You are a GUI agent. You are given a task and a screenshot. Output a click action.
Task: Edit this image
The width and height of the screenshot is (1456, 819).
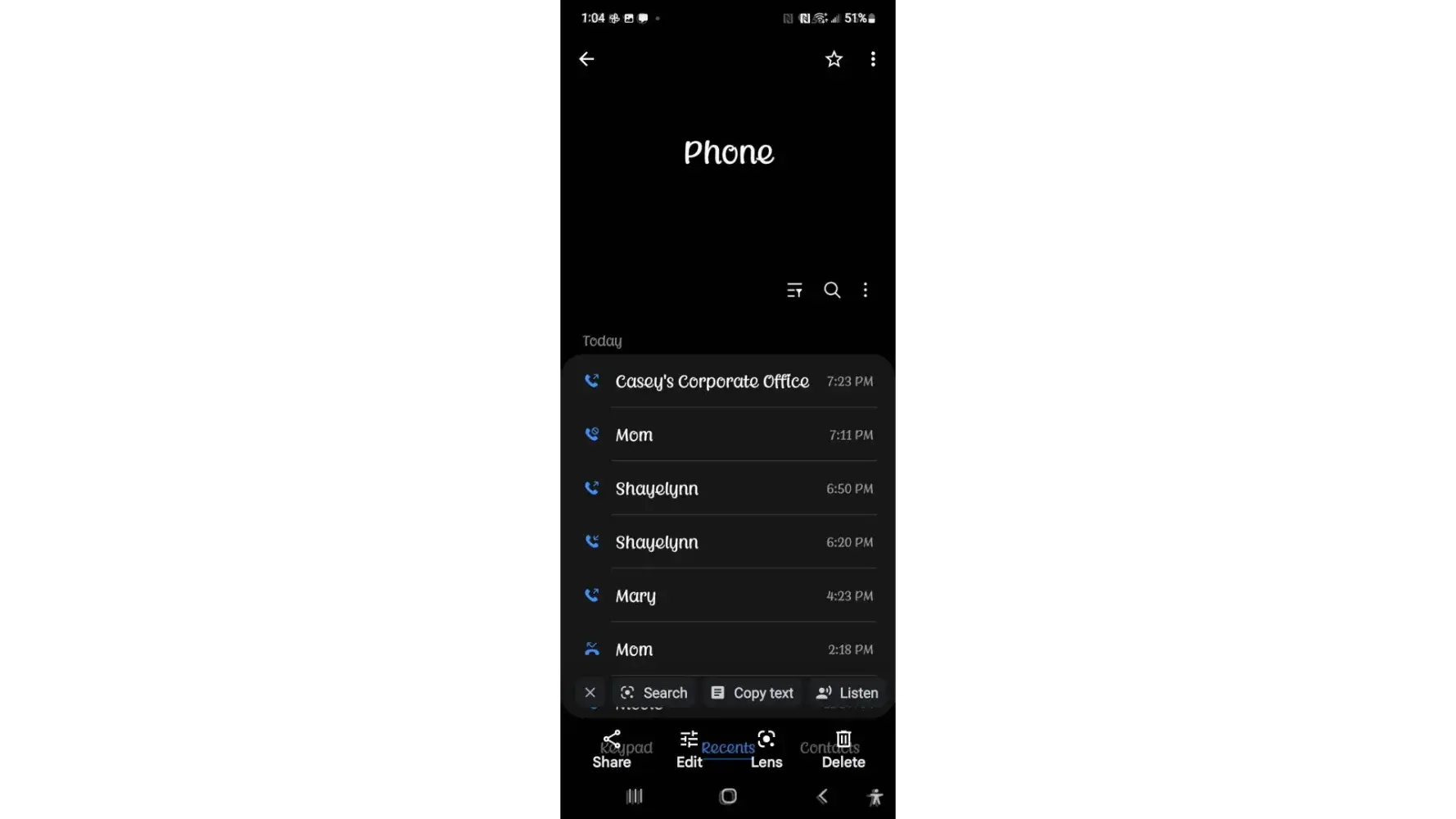point(689,749)
